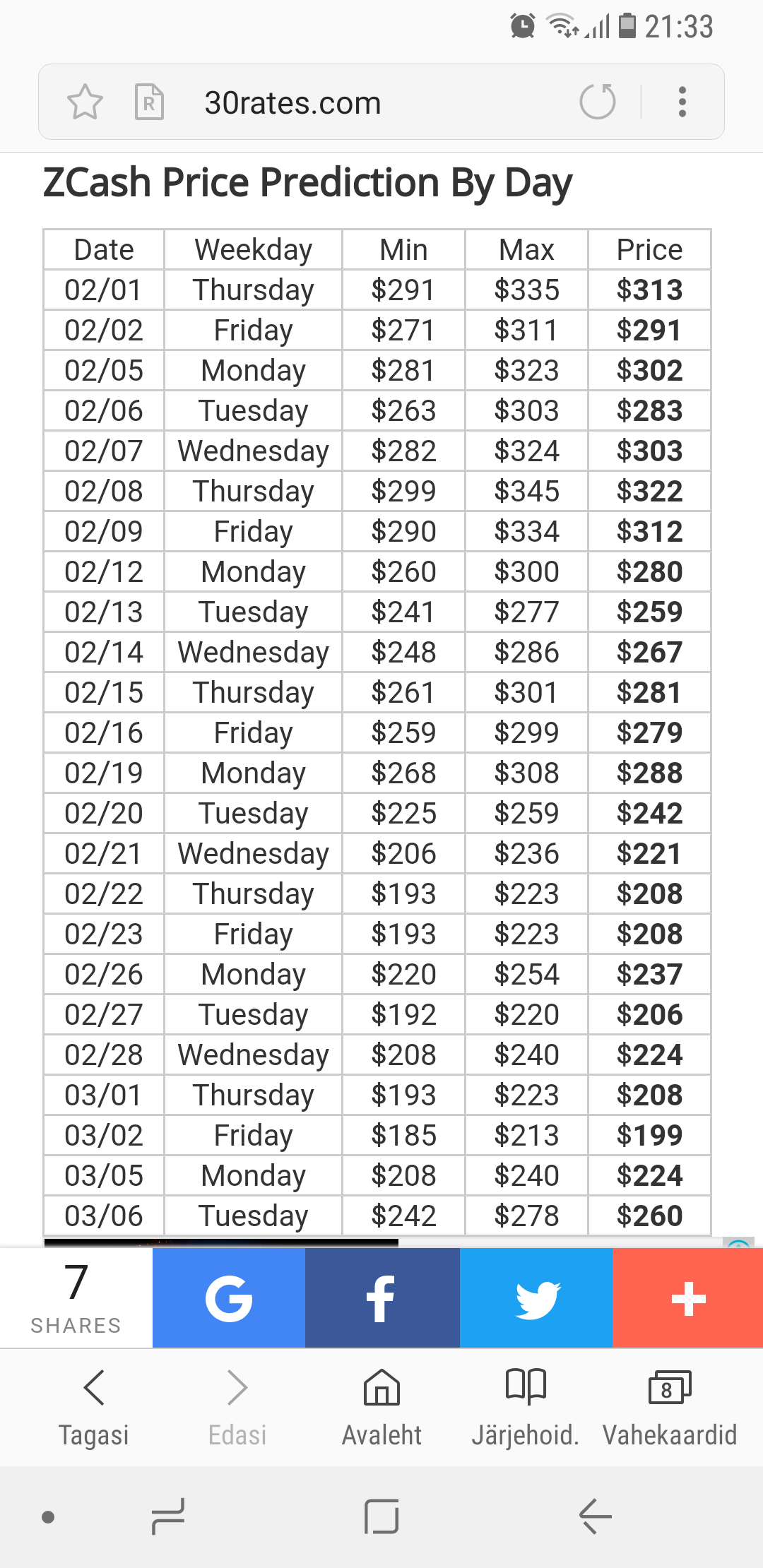Image resolution: width=763 pixels, height=1568 pixels.
Task: Open the browser overflow menu
Action: tap(682, 102)
